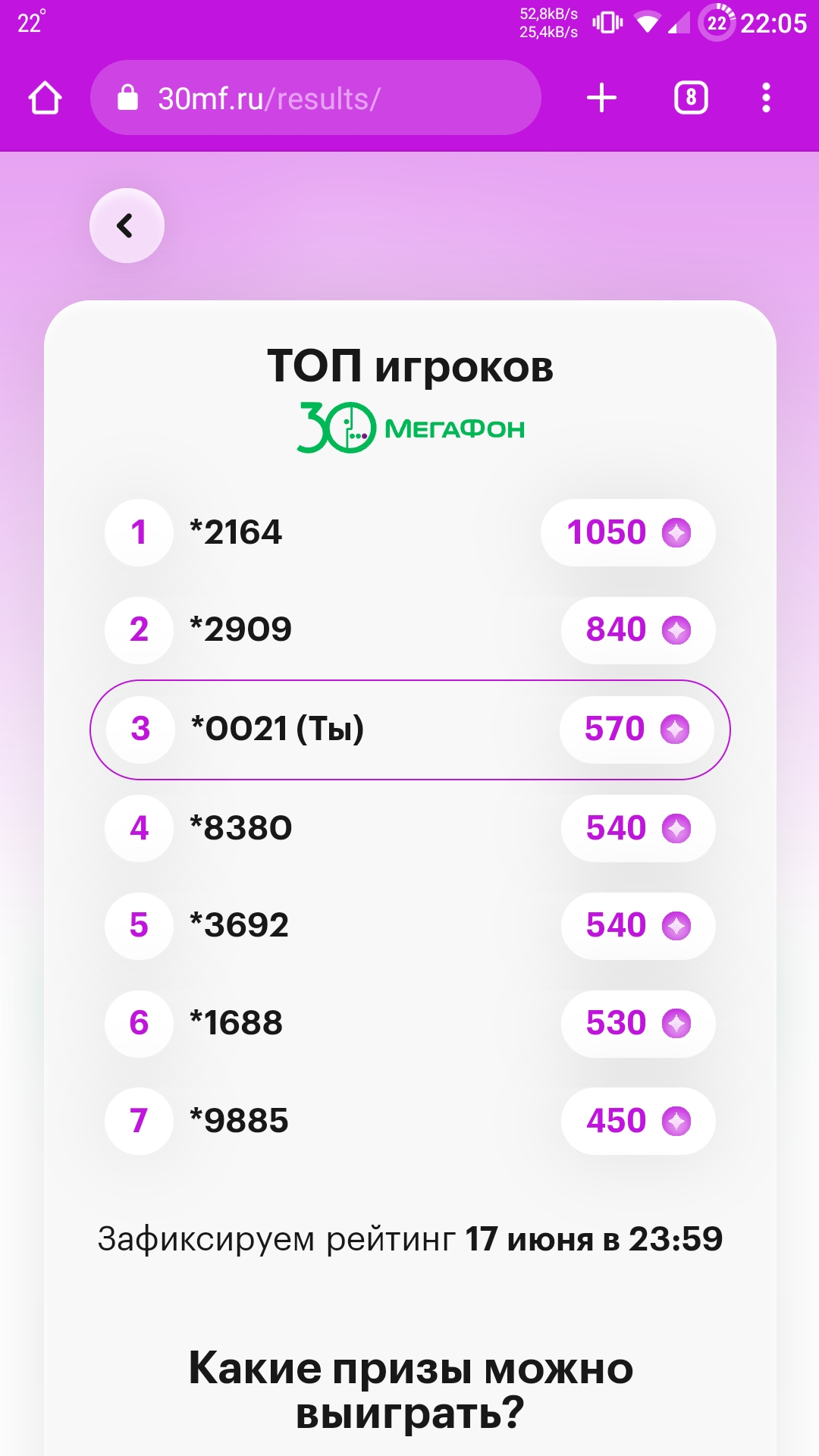Screen dimensions: 819x1456
Task: Tap the 30mf.ru/results address bar
Action: (315, 98)
